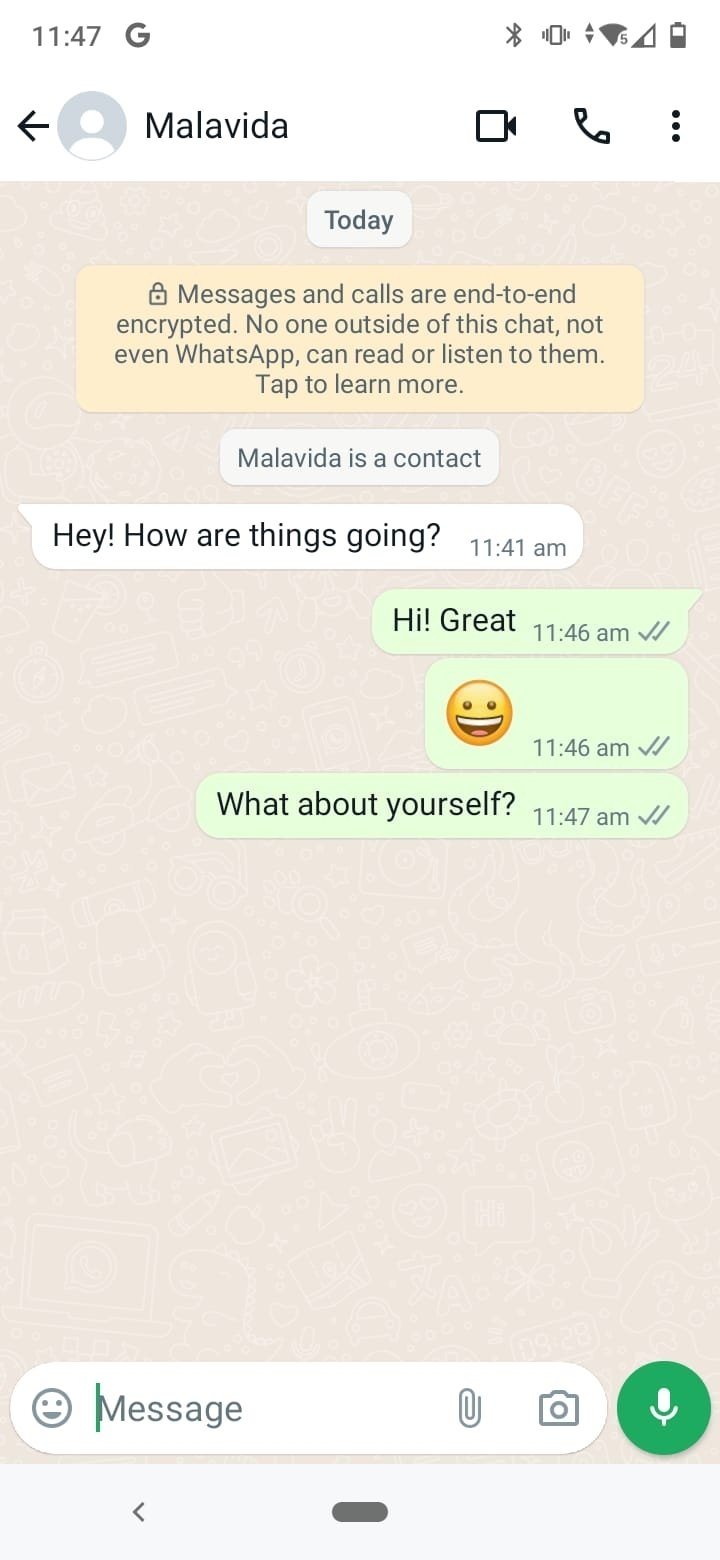
Task: Open the emoji picker
Action: pos(52,1408)
